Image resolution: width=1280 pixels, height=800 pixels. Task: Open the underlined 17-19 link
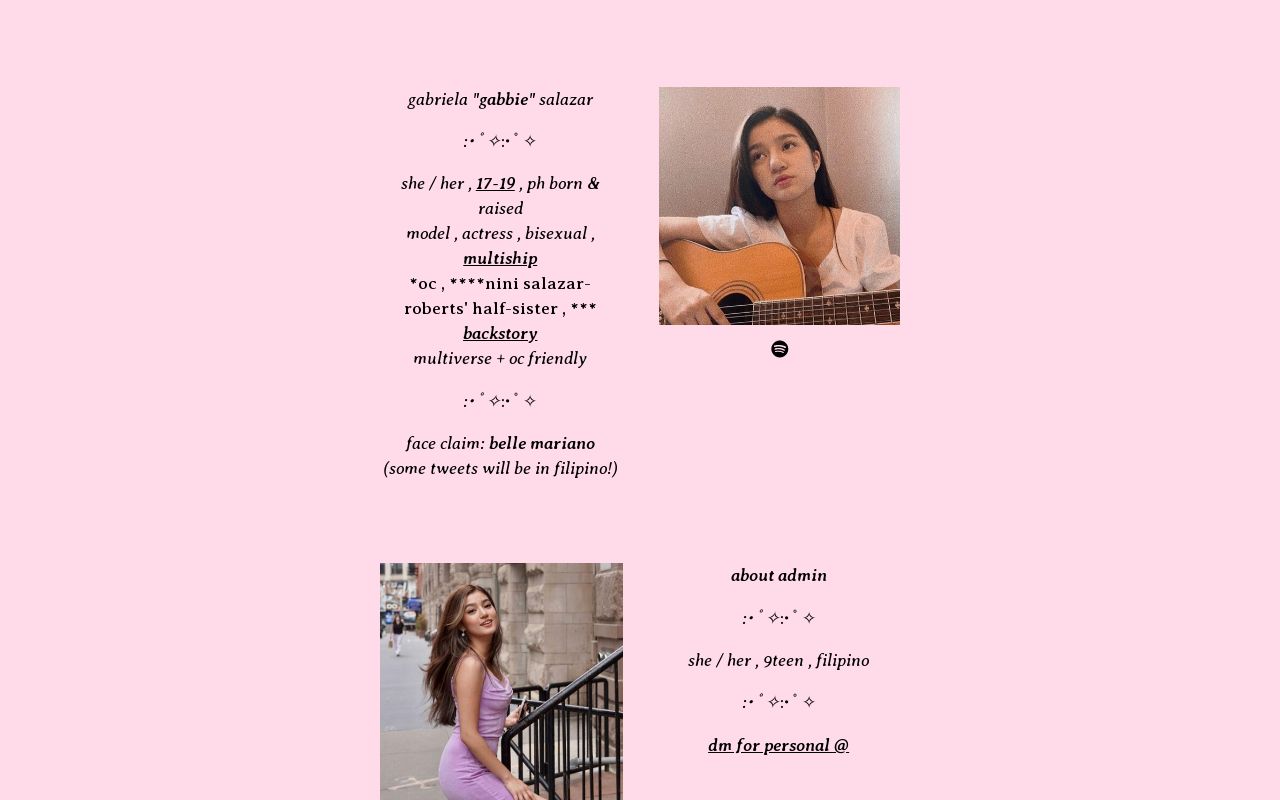point(495,184)
